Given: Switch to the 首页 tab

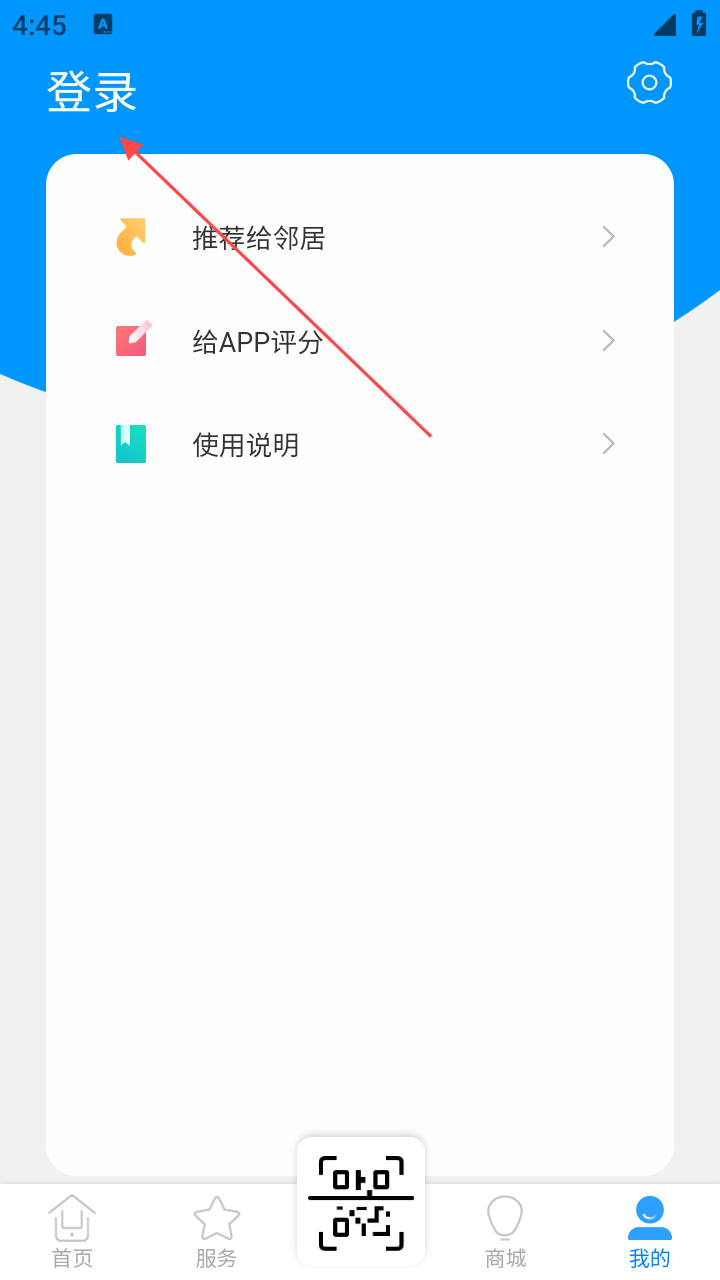Looking at the screenshot, I should (72, 1232).
